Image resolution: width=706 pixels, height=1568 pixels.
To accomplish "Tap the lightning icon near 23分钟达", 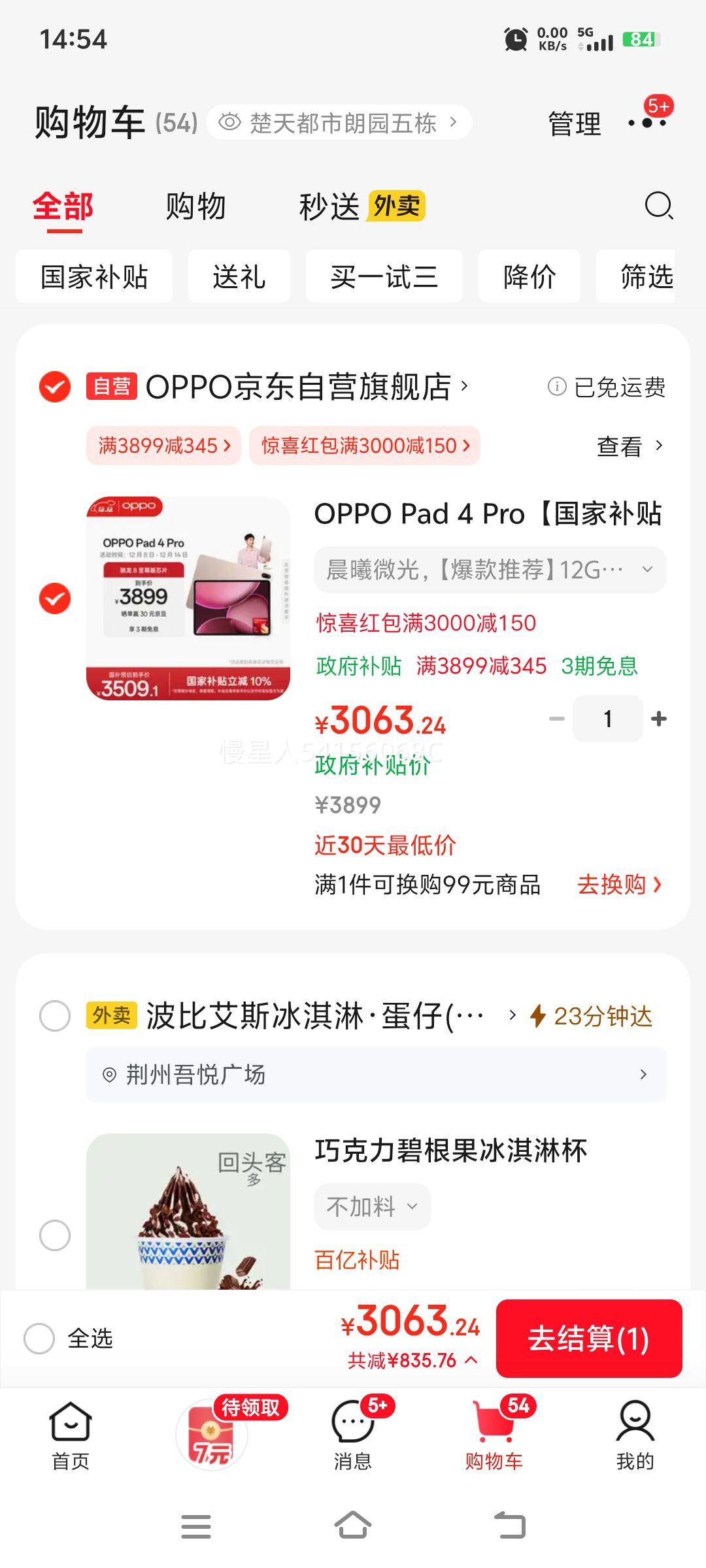I will coord(538,1015).
